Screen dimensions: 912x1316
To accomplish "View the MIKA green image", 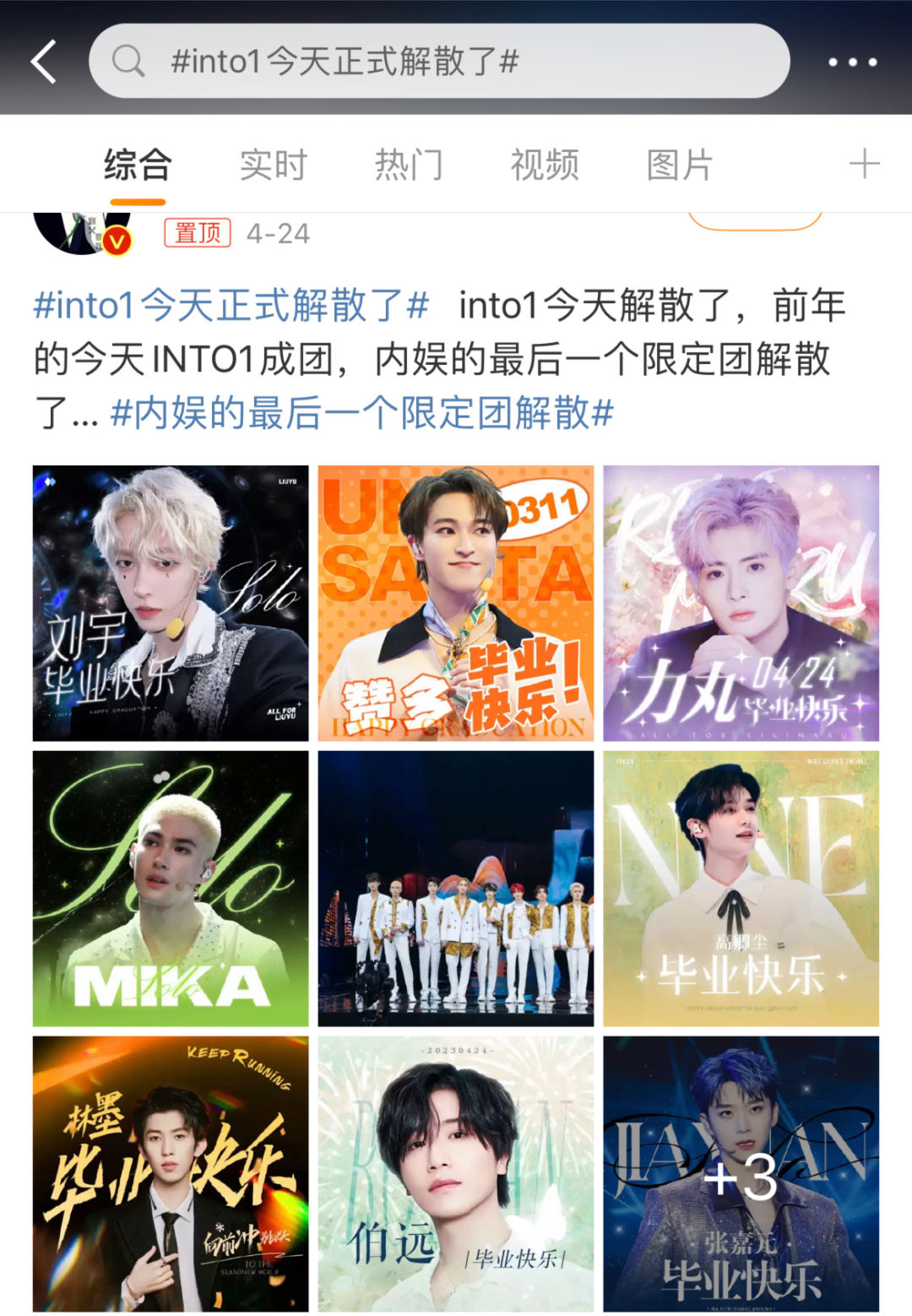I will coord(171,889).
